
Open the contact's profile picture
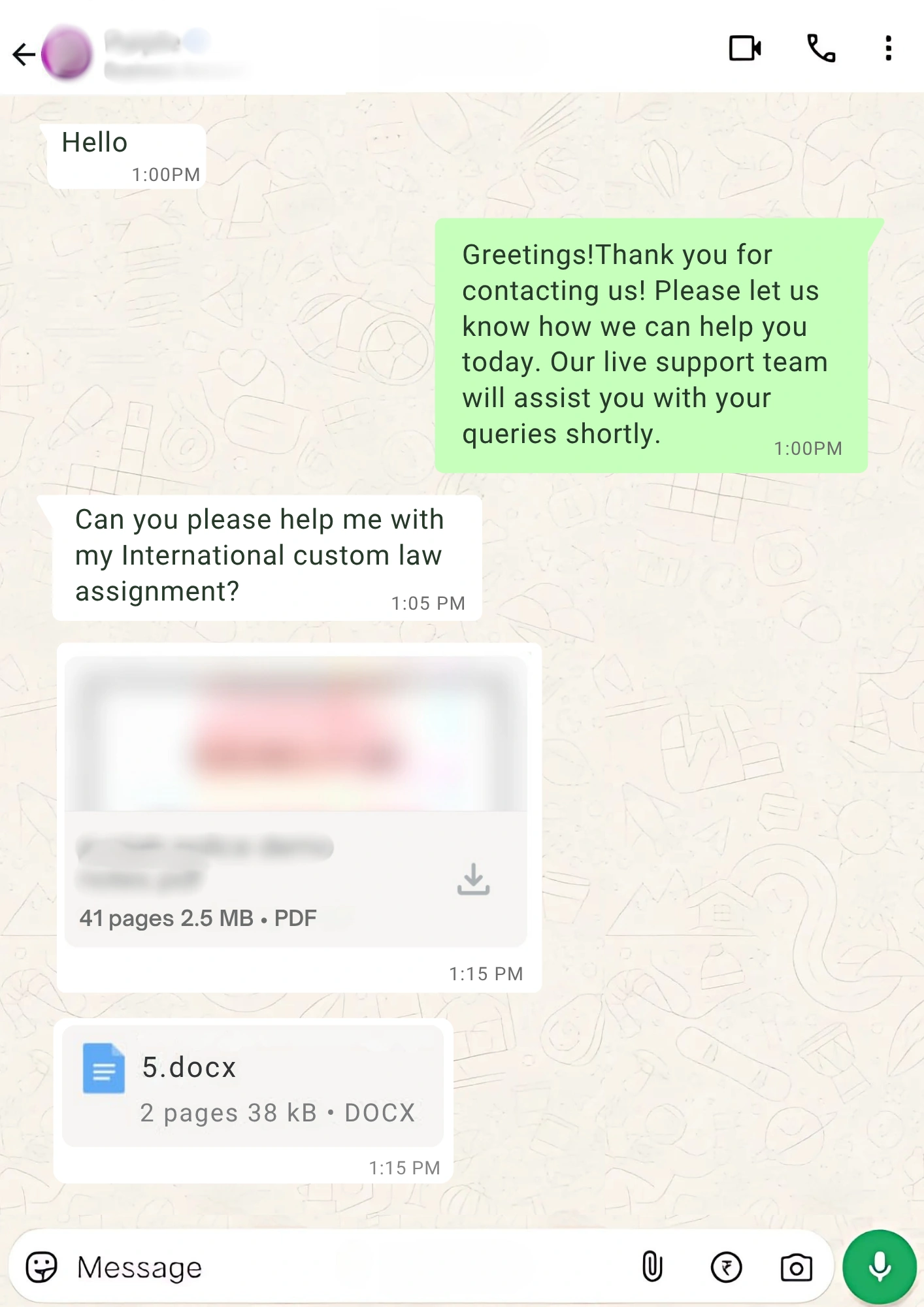point(67,54)
